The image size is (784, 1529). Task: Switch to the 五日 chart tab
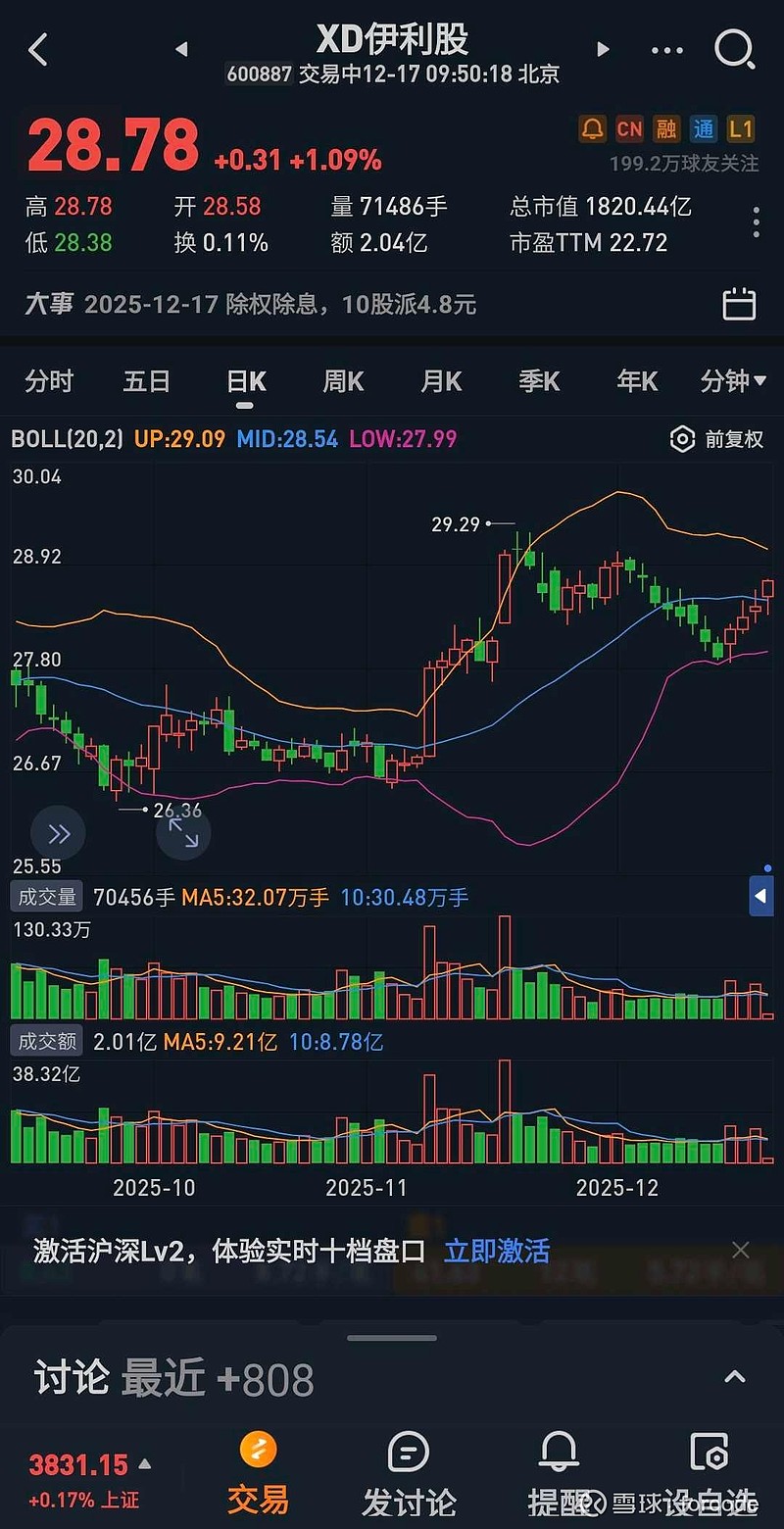[147, 381]
